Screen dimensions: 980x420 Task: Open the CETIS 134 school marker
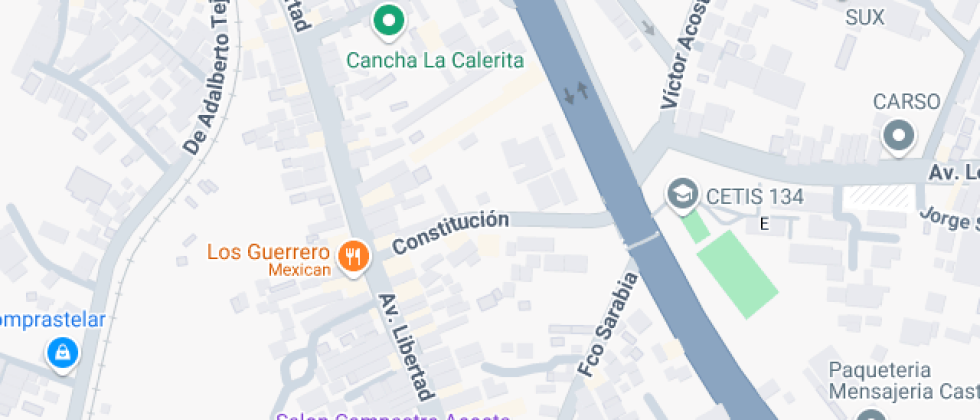click(x=683, y=195)
